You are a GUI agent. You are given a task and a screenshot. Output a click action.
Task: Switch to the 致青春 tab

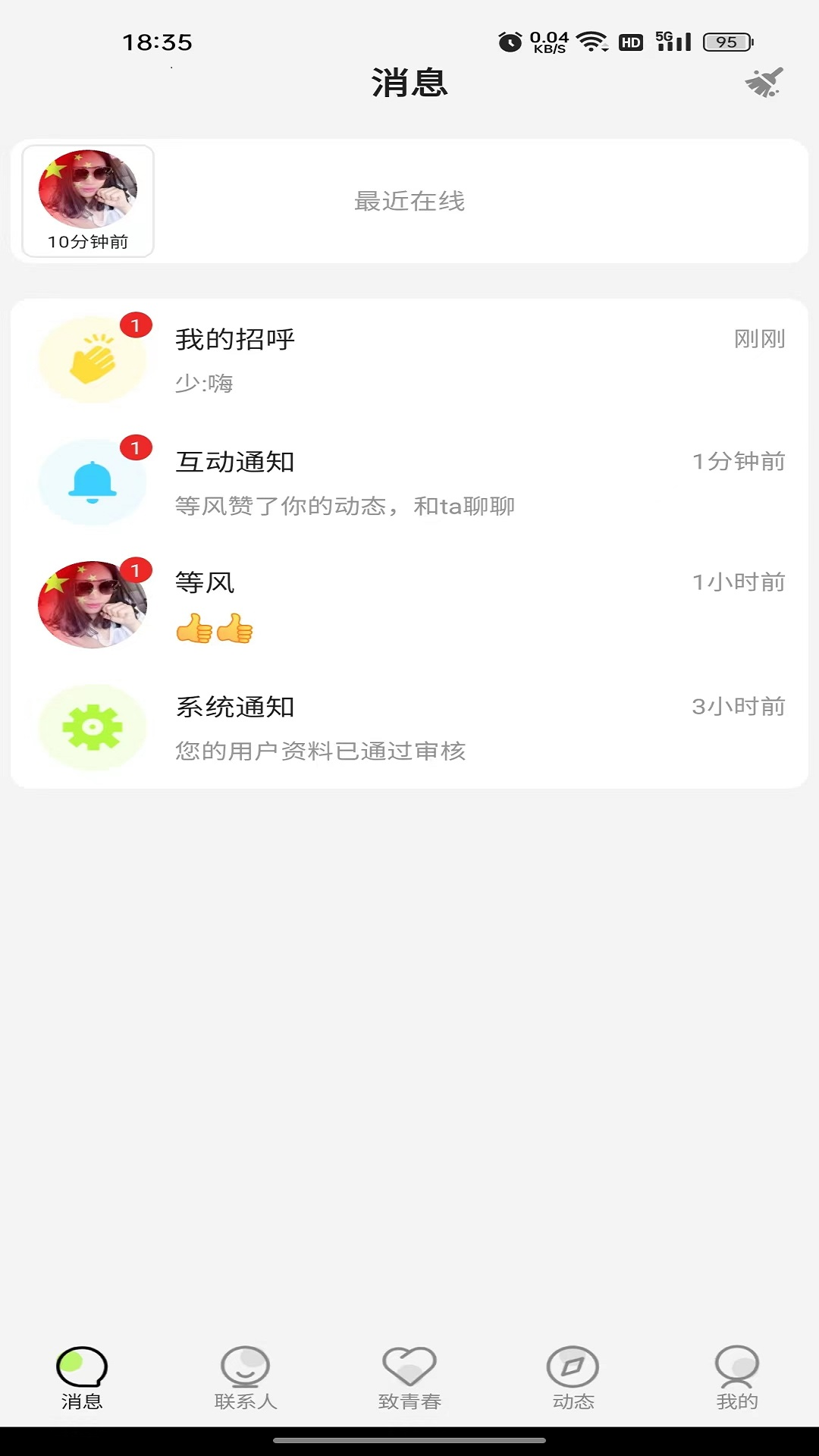click(409, 1378)
